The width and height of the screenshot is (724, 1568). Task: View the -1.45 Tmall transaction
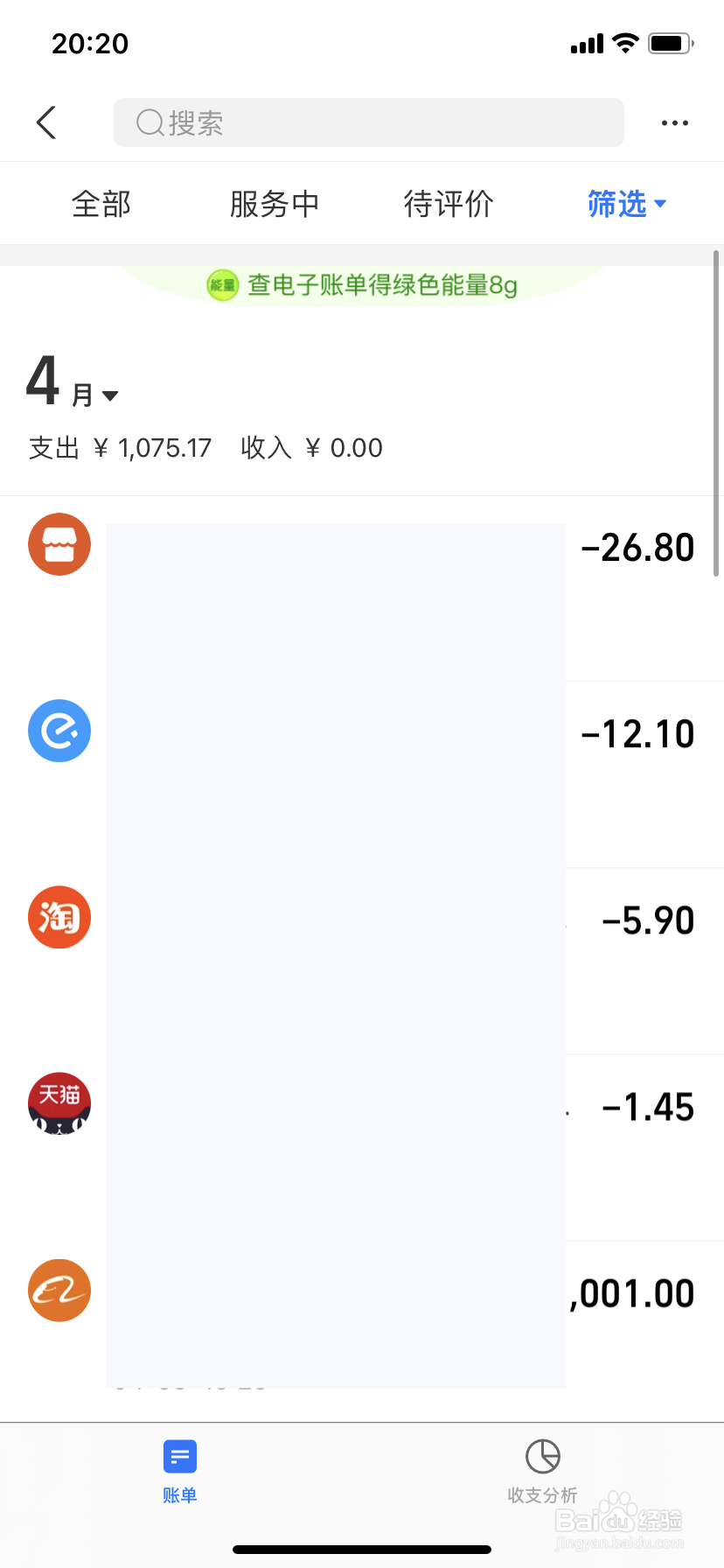coord(362,1148)
